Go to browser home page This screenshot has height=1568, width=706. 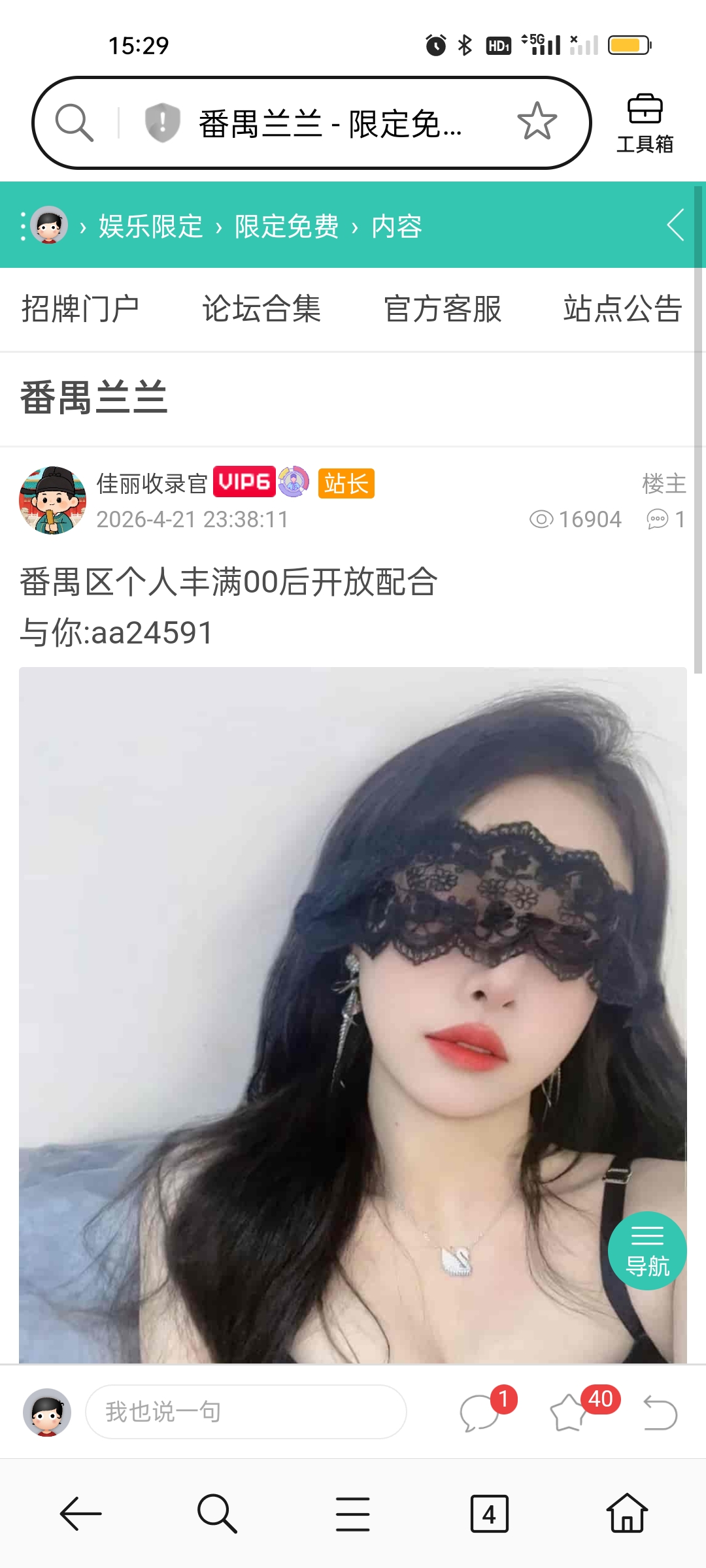[x=627, y=1514]
